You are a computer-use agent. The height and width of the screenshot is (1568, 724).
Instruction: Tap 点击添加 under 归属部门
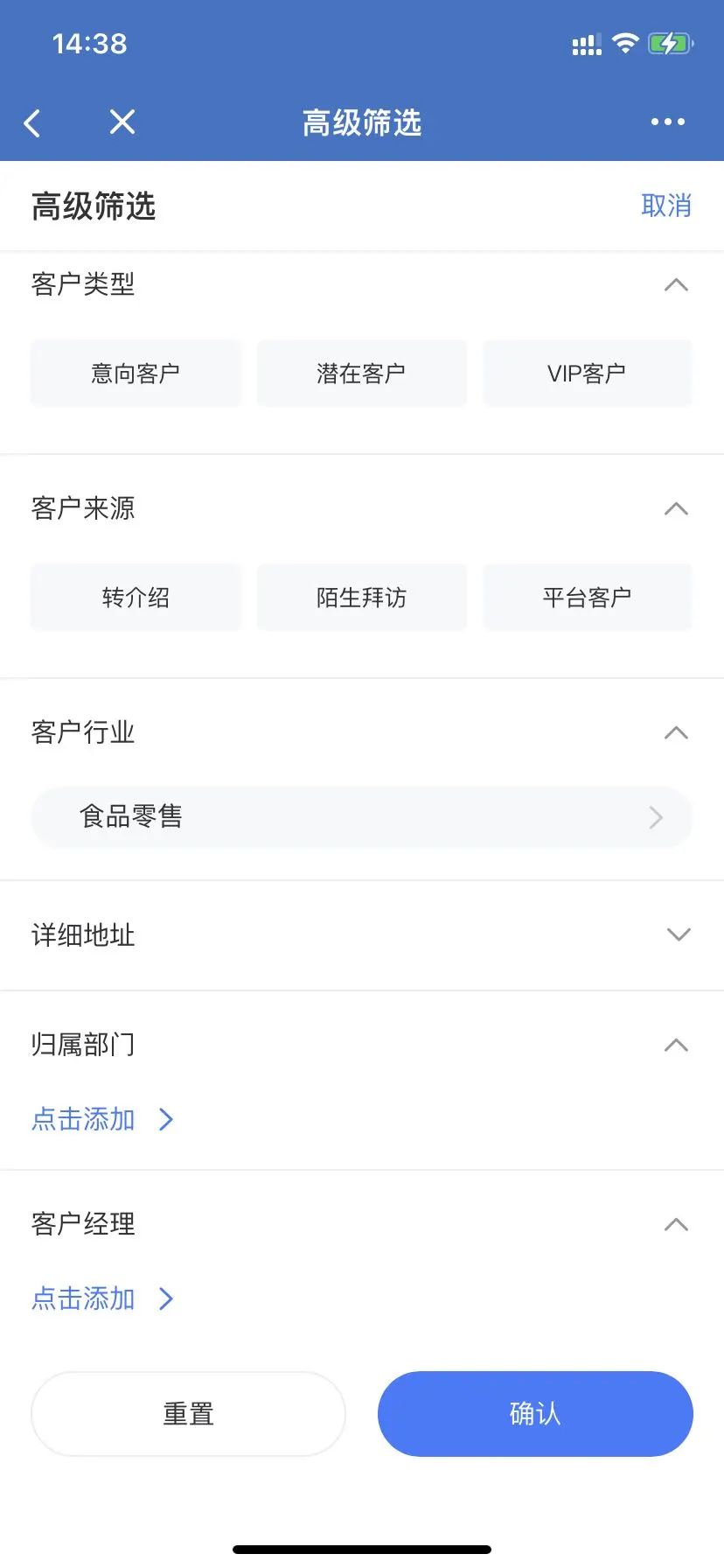coord(83,1119)
